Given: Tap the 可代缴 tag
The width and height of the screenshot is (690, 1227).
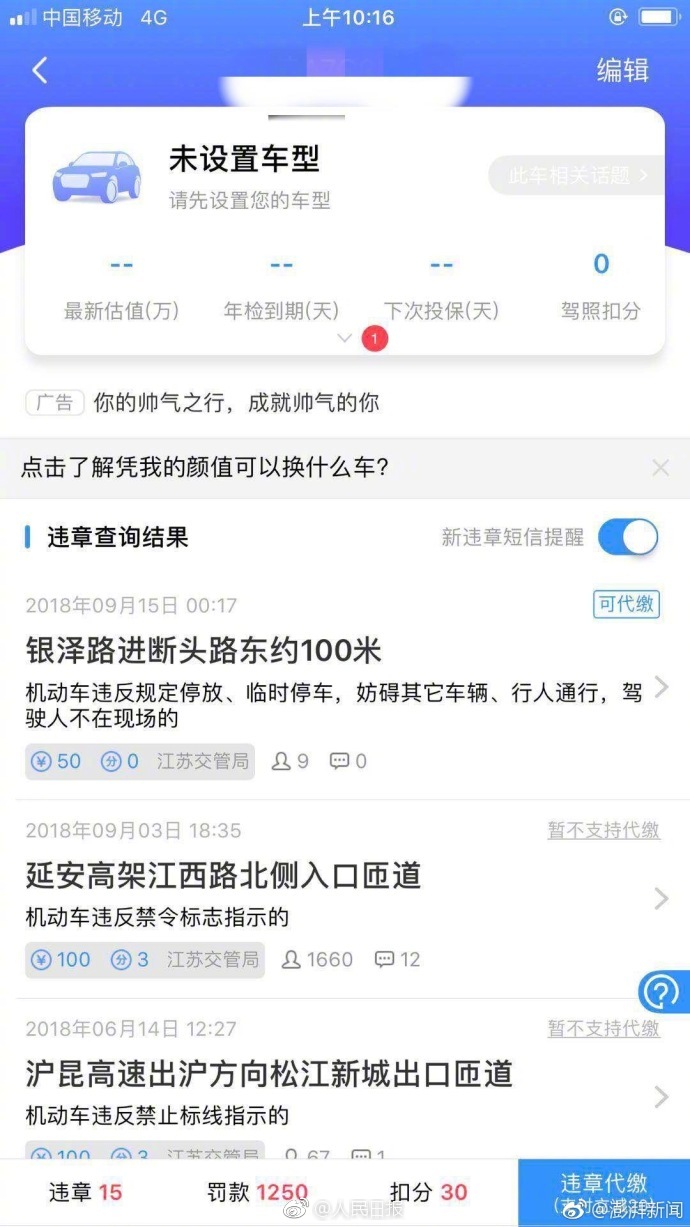Looking at the screenshot, I should [626, 604].
